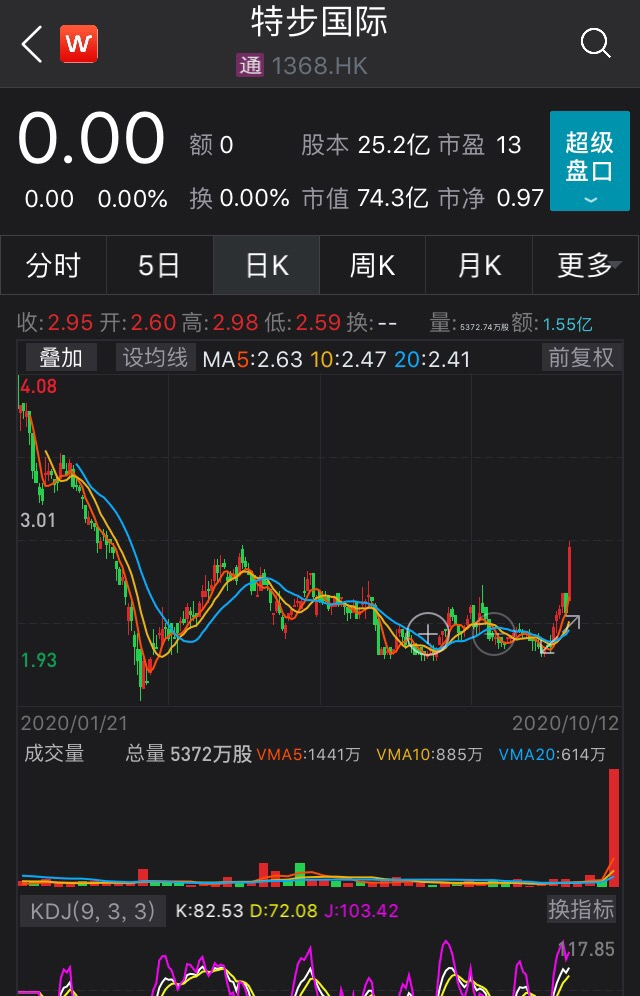Open 设均线 moving average settings

pos(155,358)
